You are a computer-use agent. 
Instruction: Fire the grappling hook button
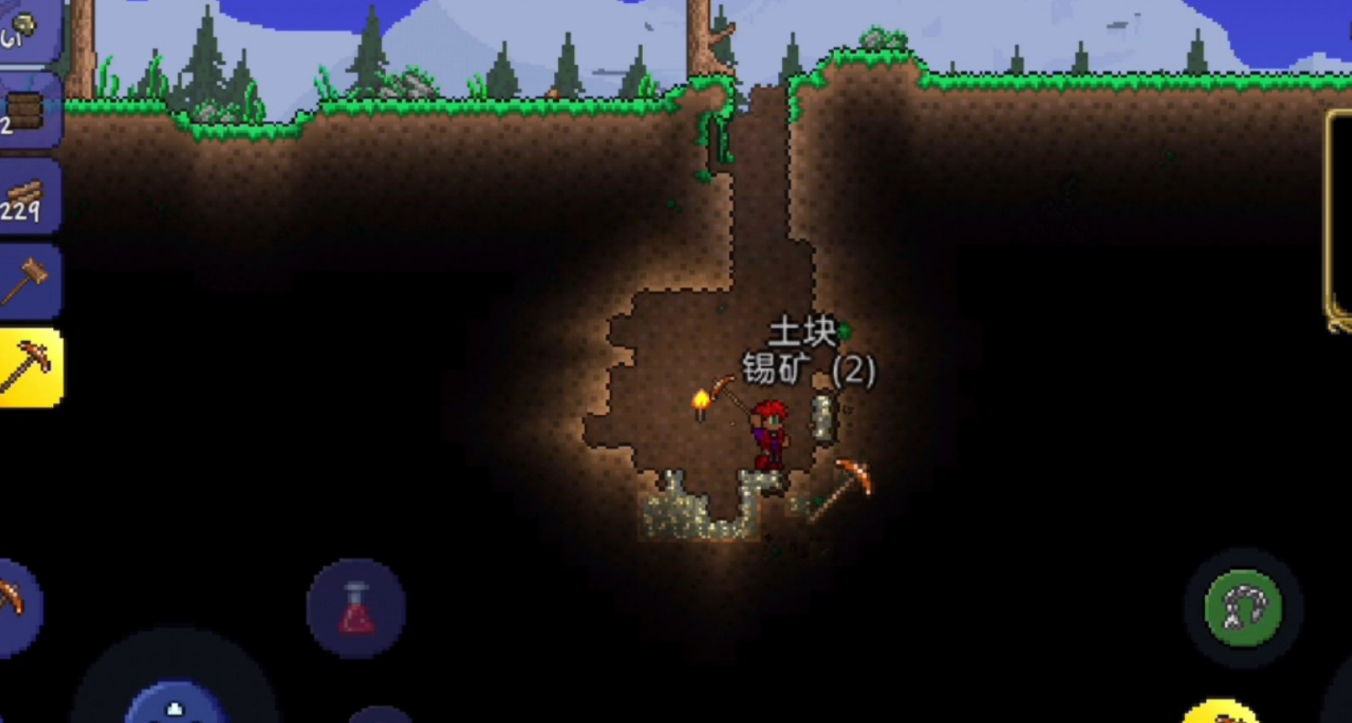point(1243,607)
